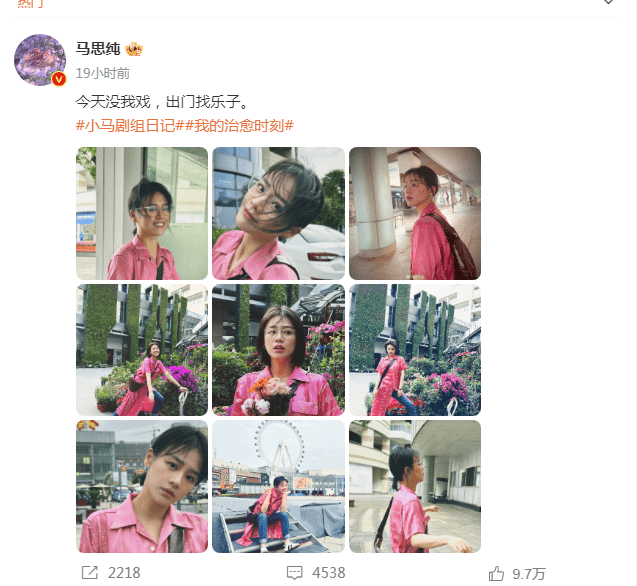Expand the post options chevron
Viewport: 637px width, 586px height.
(x=609, y=4)
